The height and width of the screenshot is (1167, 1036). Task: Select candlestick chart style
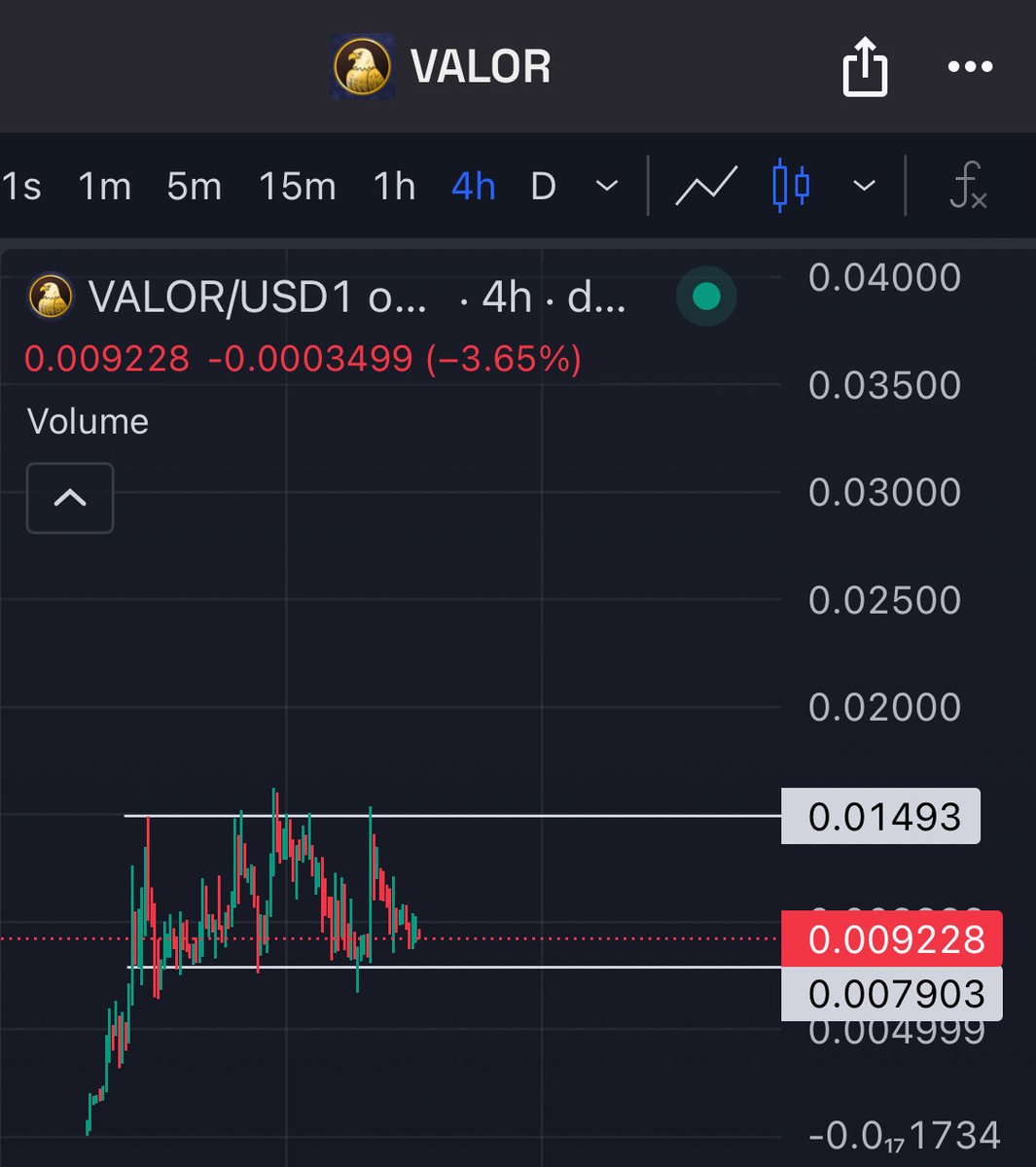pyautogui.click(x=790, y=185)
